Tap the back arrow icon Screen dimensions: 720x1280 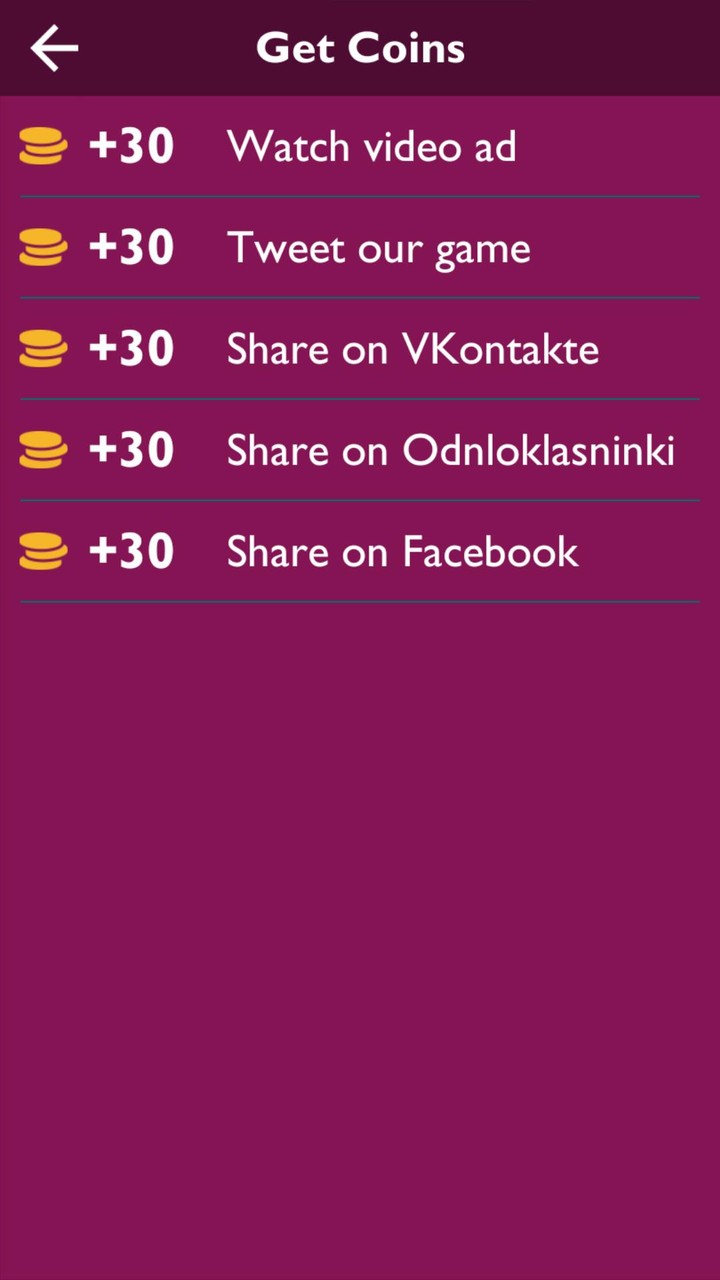[x=53, y=47]
